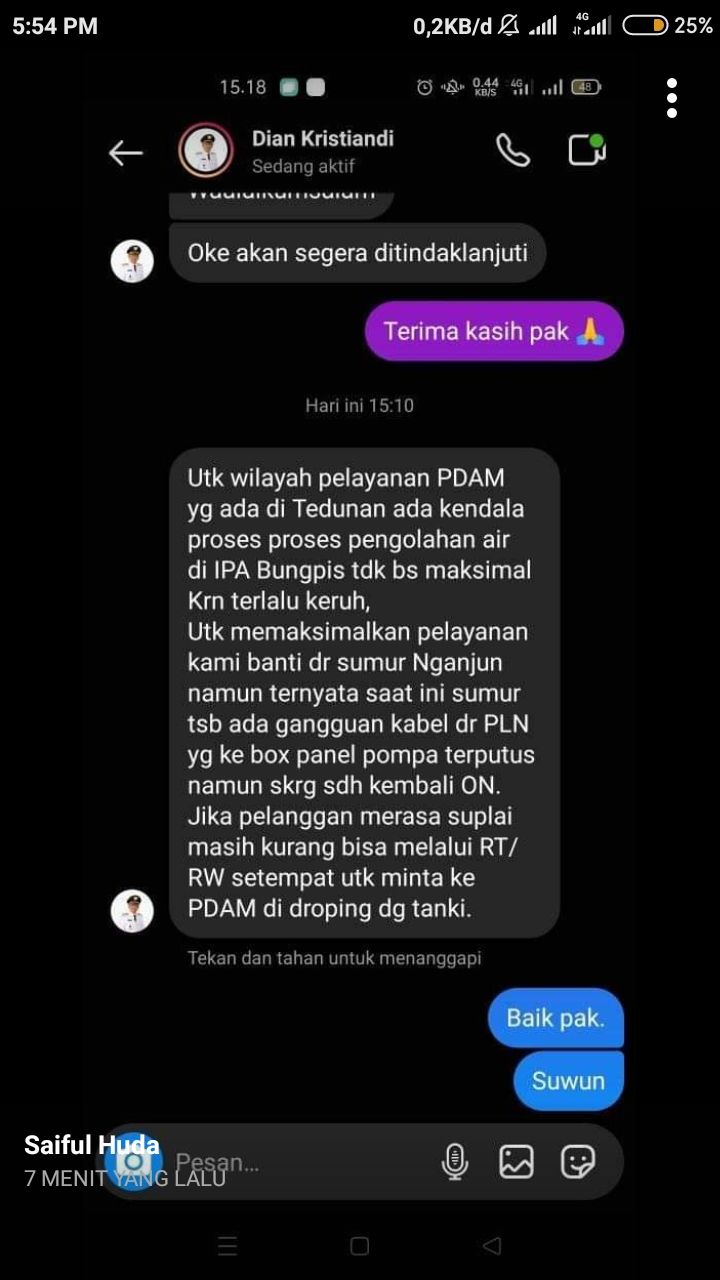Open Saiful Huda's profile from the story
This screenshot has width=720, height=1280.
point(92,1145)
